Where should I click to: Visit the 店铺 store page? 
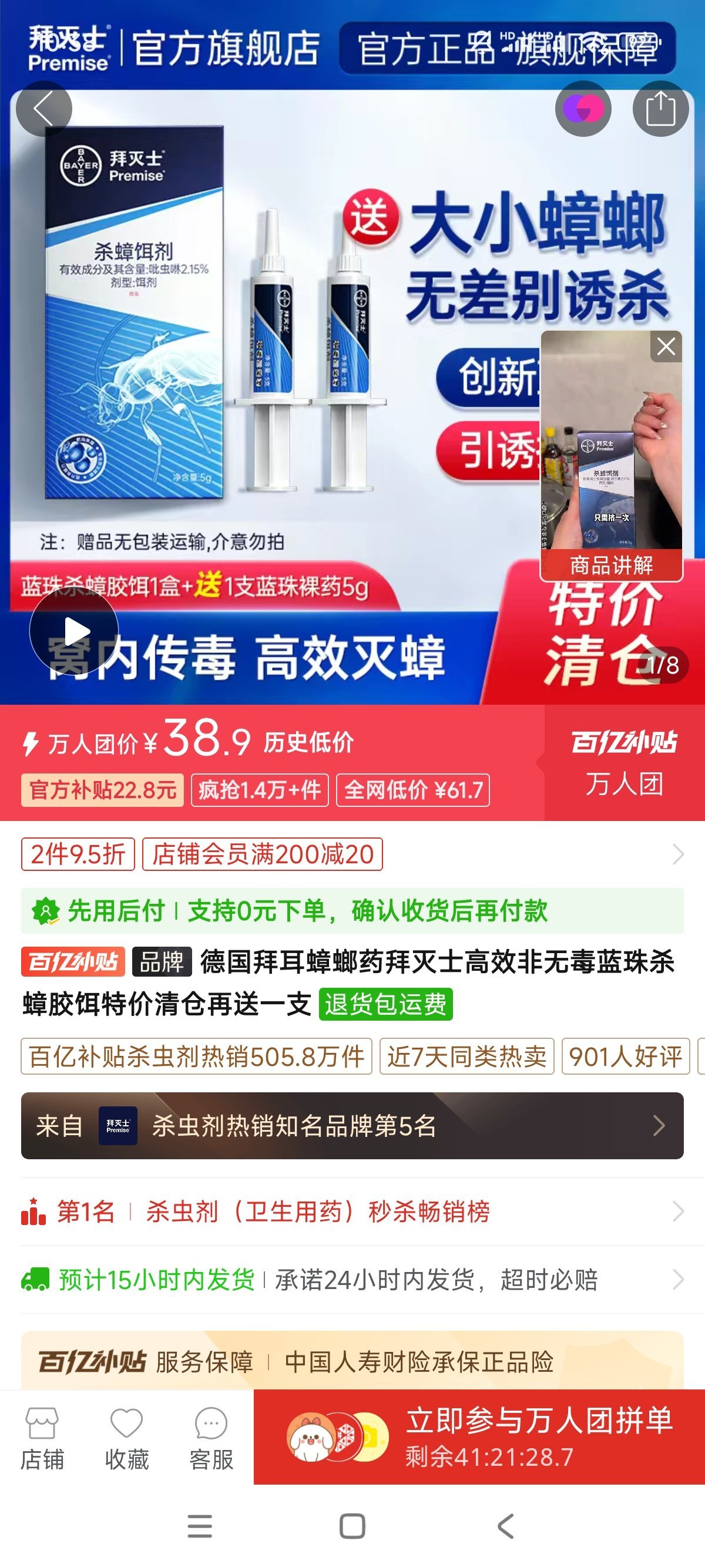[42, 1438]
